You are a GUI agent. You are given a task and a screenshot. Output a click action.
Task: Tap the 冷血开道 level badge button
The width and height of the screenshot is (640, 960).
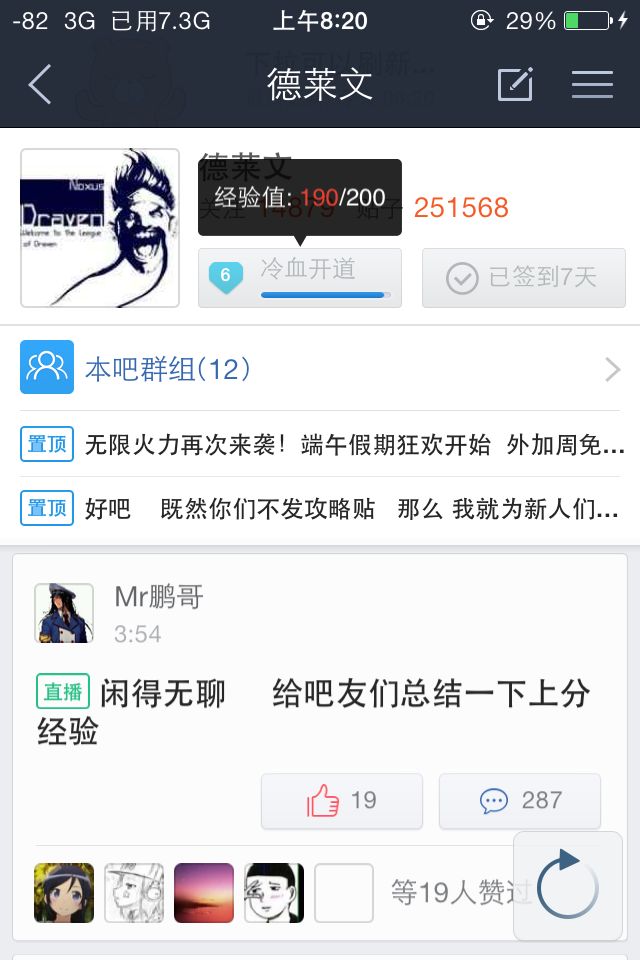click(x=300, y=277)
